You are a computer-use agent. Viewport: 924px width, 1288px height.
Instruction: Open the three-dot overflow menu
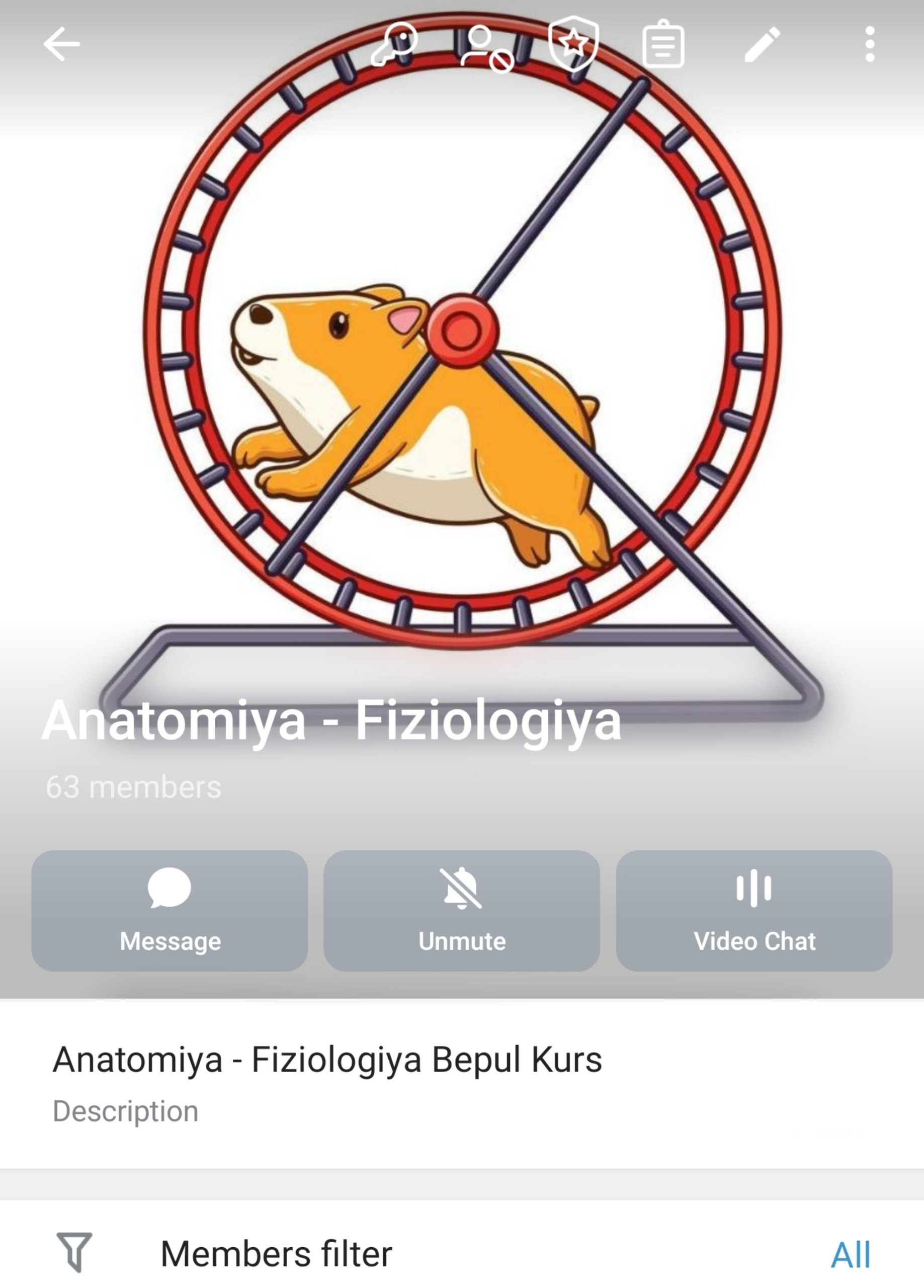(x=870, y=44)
